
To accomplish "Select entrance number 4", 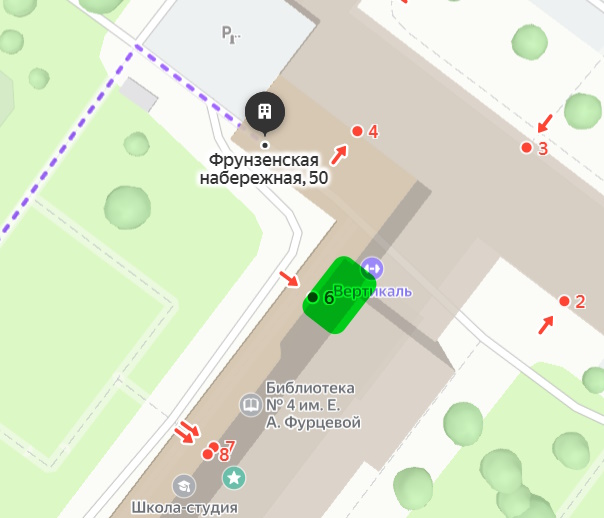I will 357,131.
